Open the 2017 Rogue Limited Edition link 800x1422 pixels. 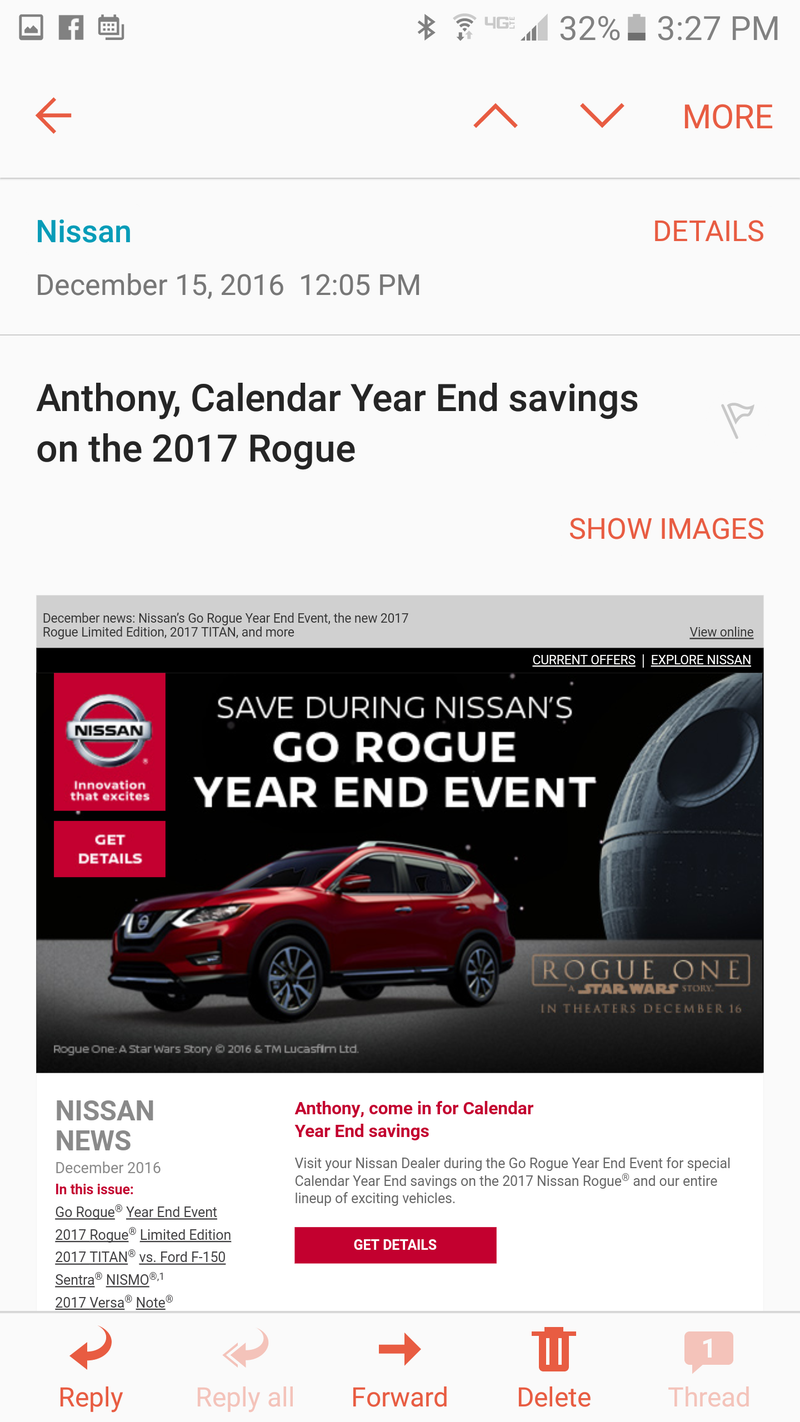[143, 1235]
